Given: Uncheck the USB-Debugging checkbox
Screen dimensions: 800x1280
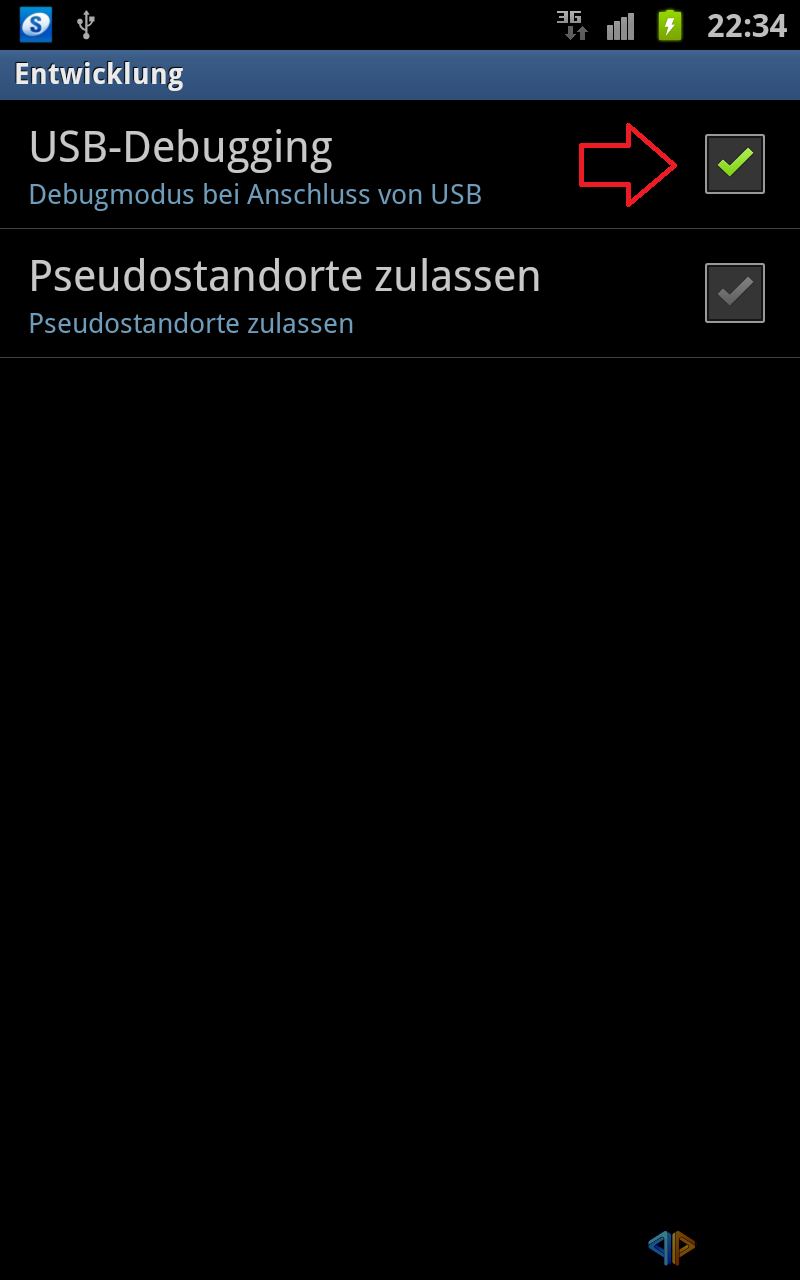Looking at the screenshot, I should [735, 164].
